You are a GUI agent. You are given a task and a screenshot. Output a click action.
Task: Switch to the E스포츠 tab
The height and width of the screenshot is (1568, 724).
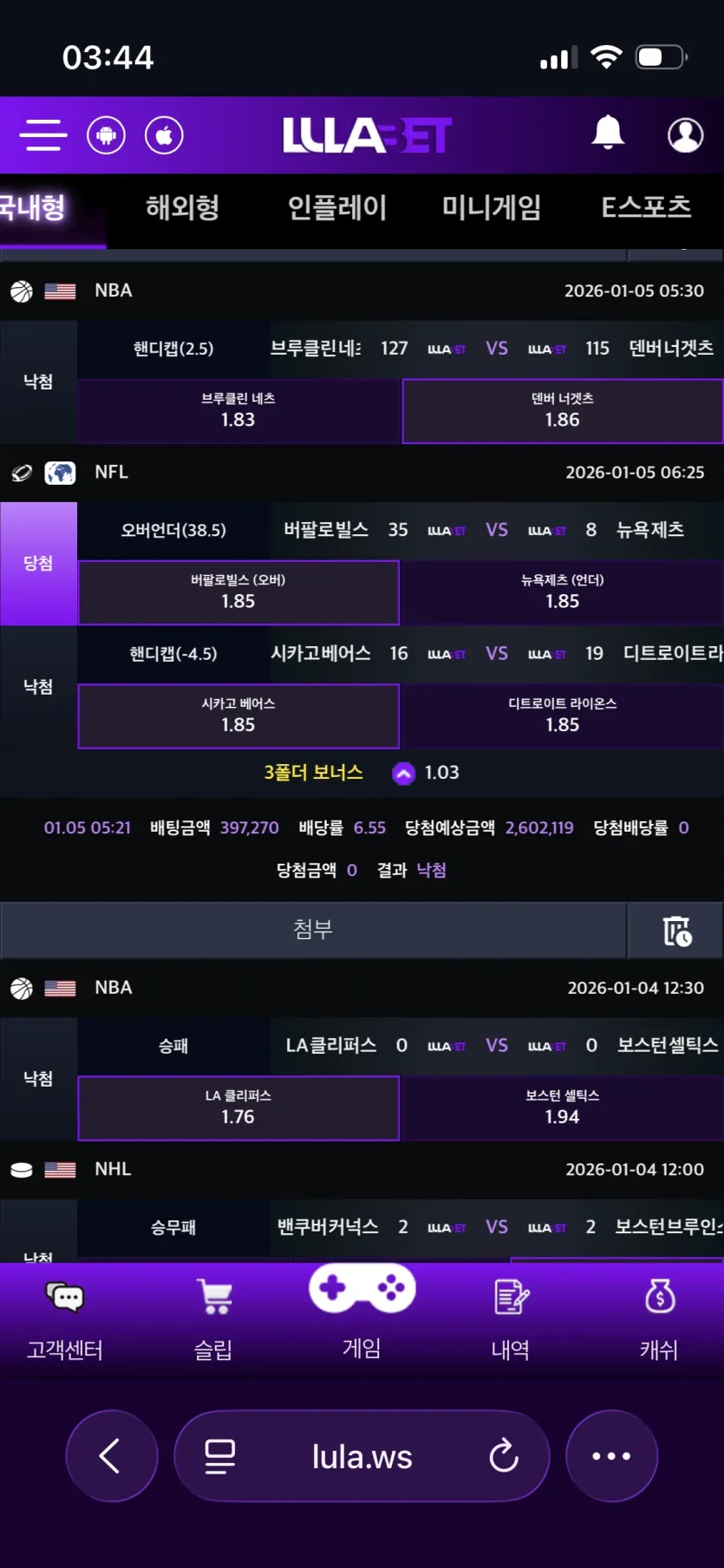click(646, 207)
